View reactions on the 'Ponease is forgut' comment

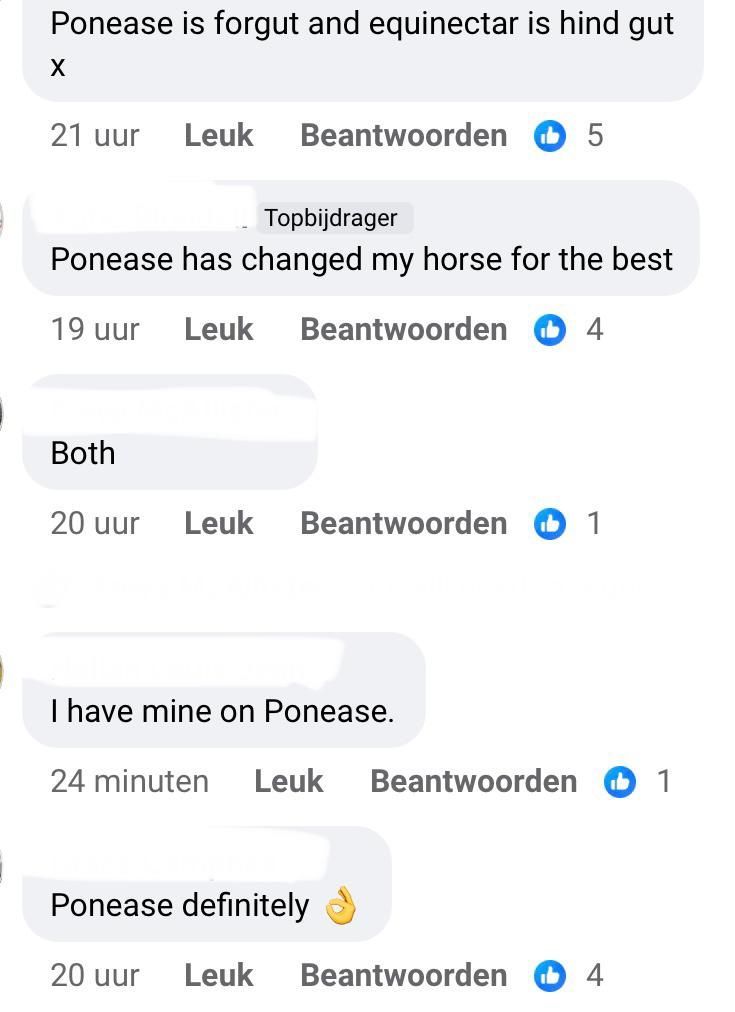click(569, 136)
